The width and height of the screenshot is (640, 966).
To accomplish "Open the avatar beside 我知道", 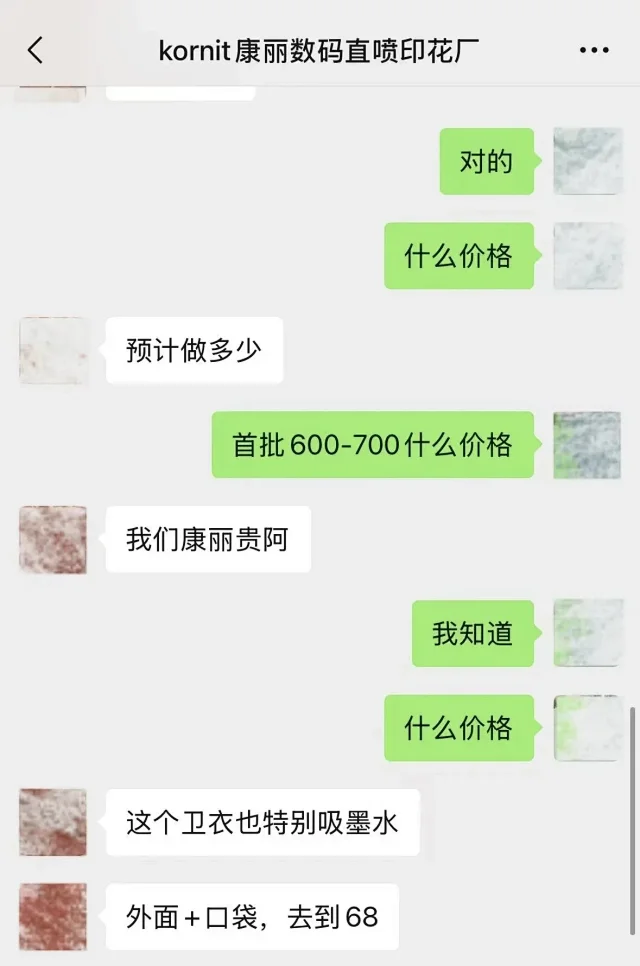I will [x=587, y=633].
